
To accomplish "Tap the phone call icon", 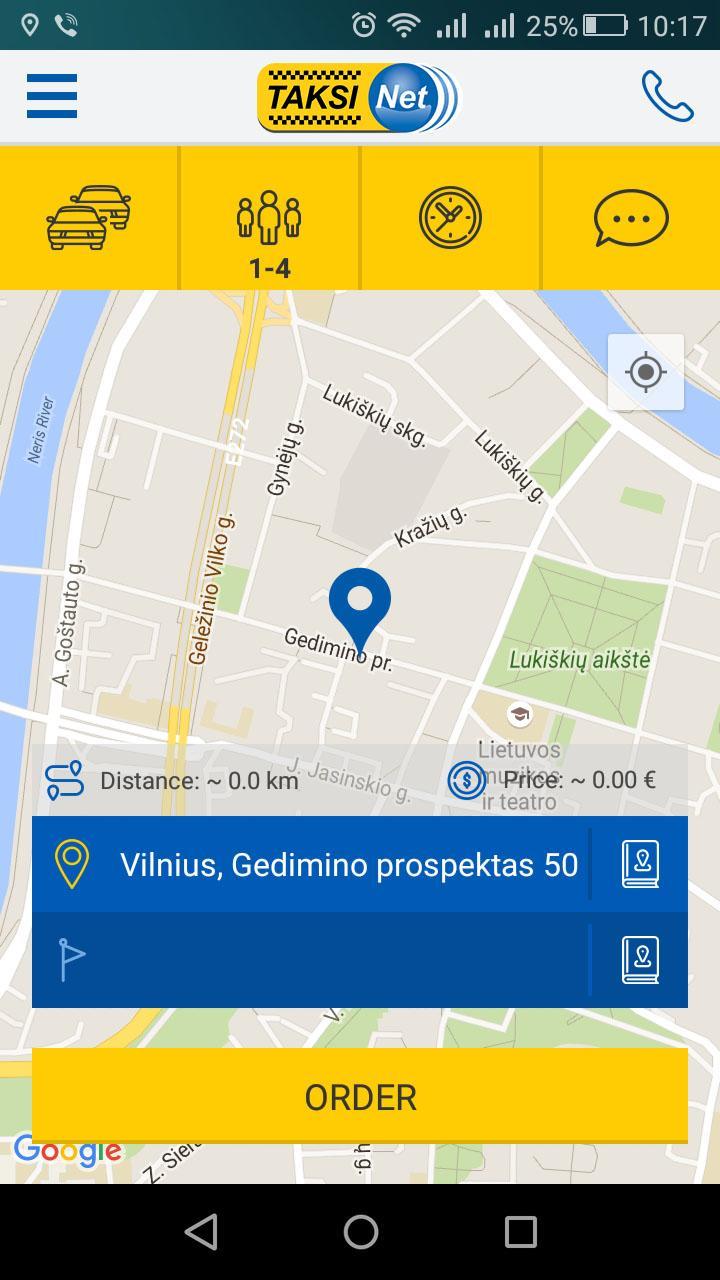I will click(x=665, y=96).
